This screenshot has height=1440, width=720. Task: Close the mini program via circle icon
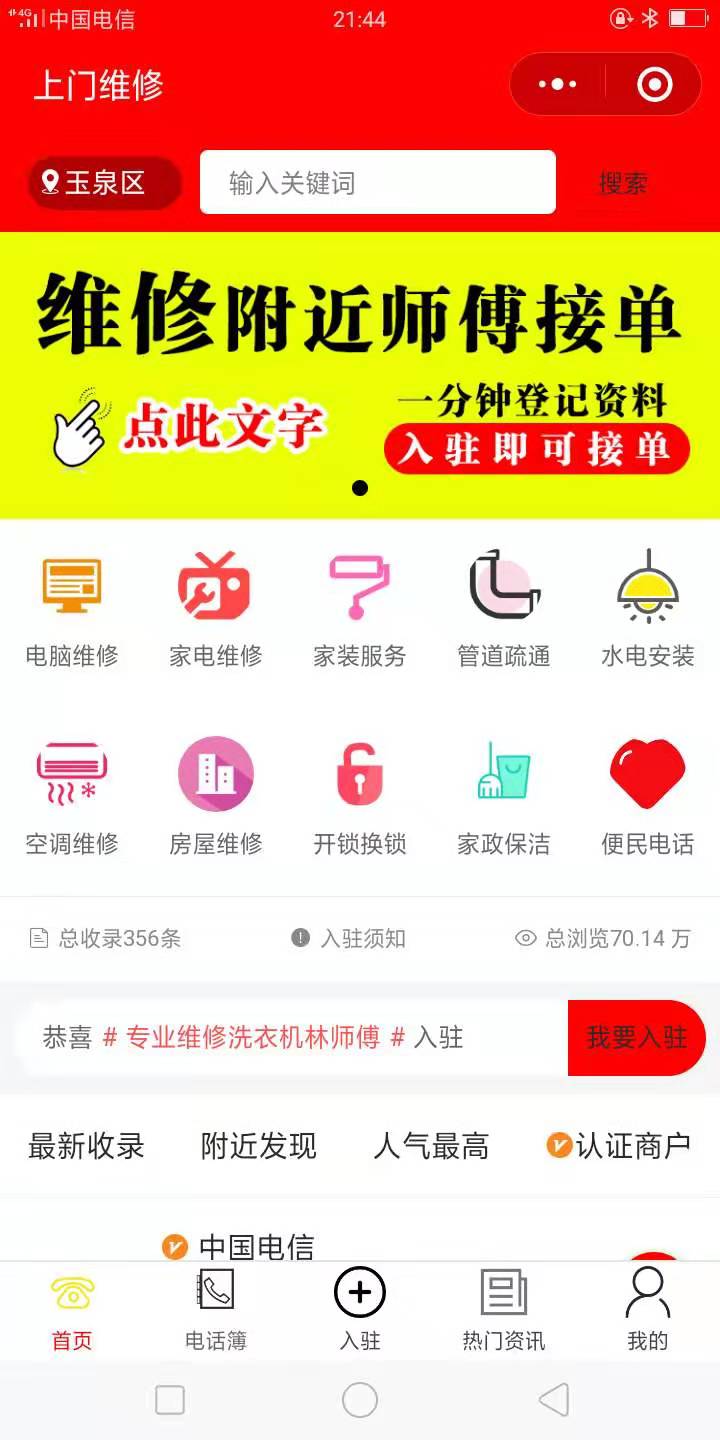point(655,85)
